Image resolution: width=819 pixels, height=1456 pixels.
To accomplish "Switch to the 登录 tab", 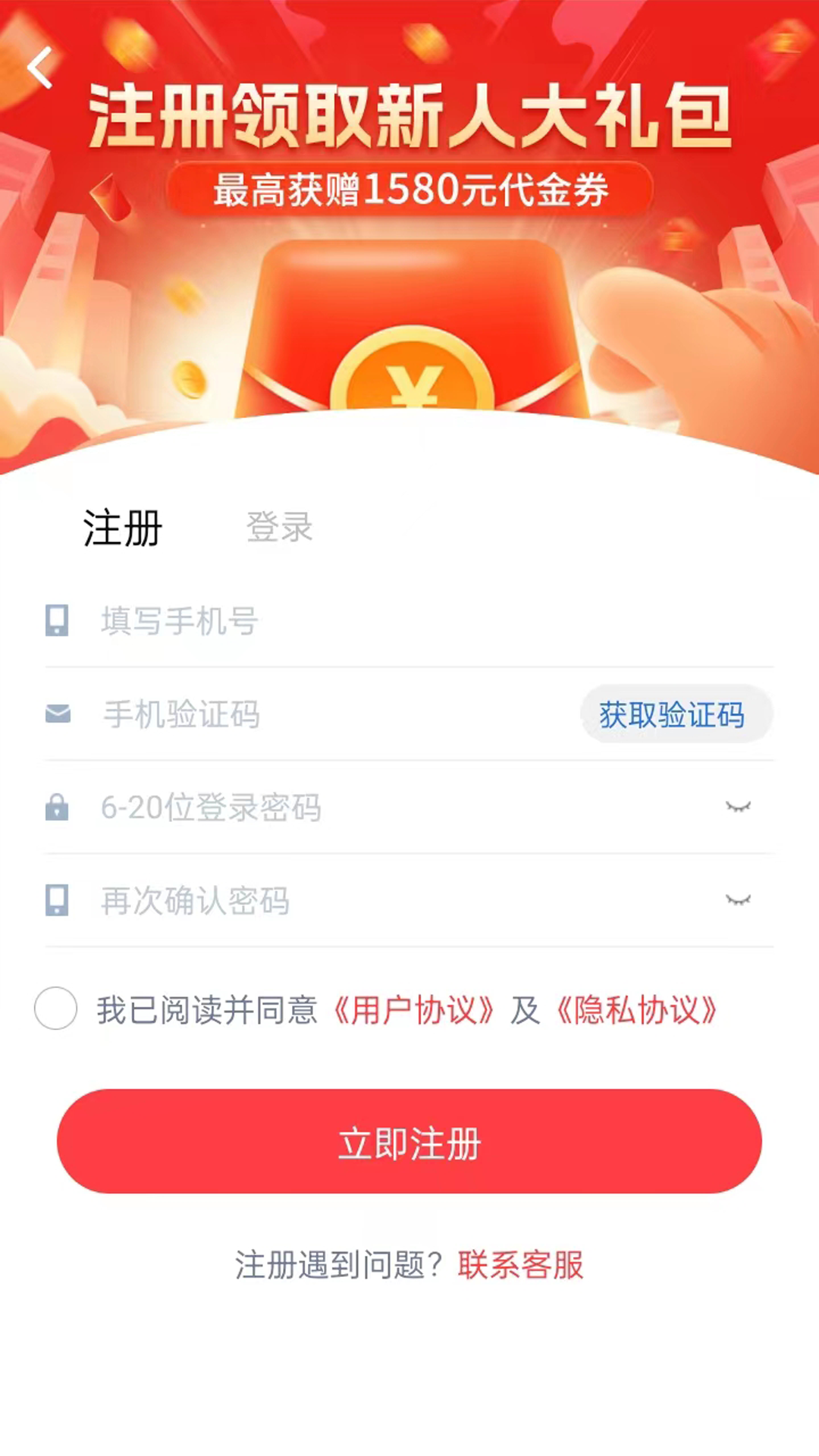I will pyautogui.click(x=279, y=527).
